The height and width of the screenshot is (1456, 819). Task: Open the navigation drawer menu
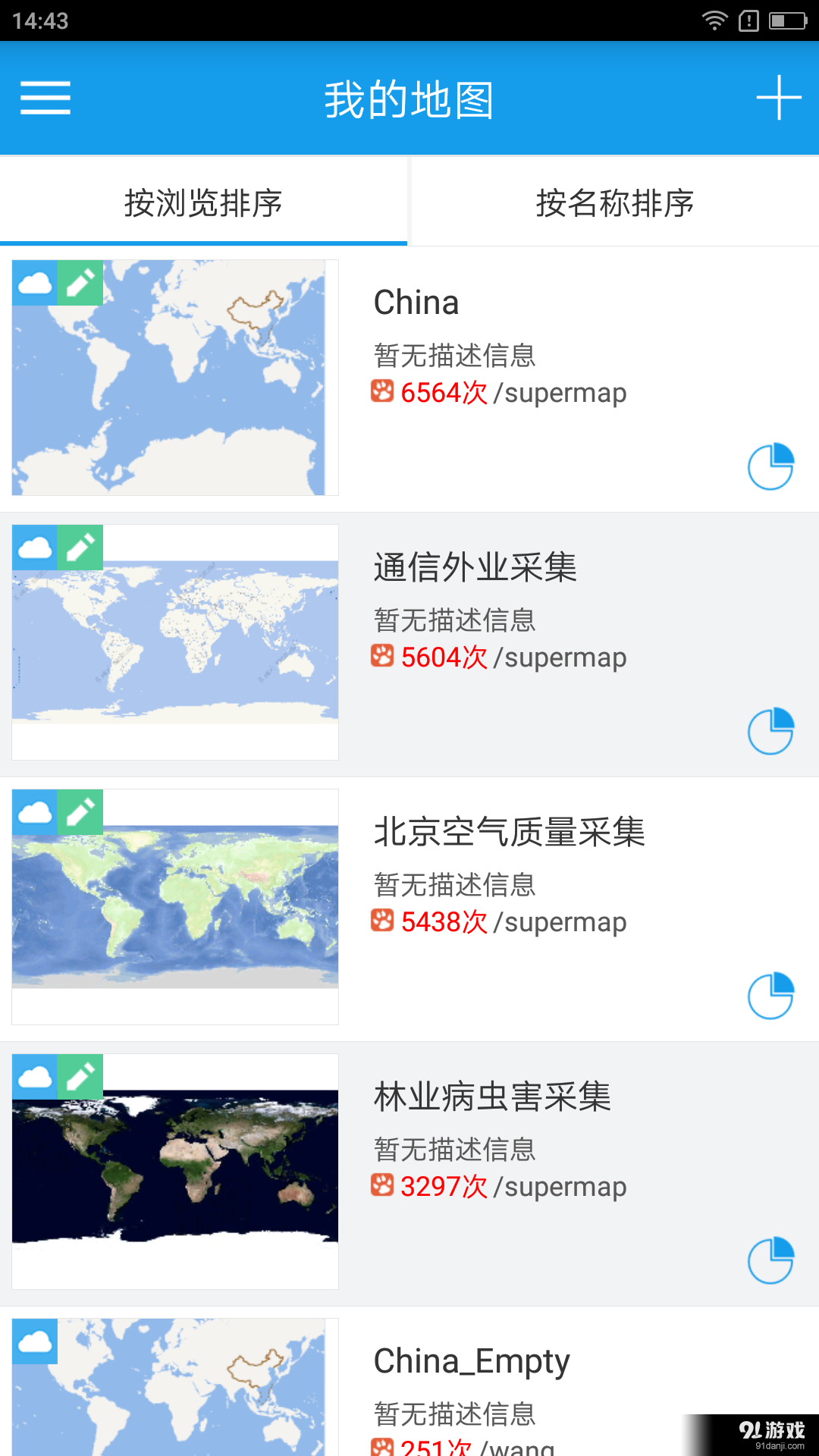pyautogui.click(x=45, y=98)
